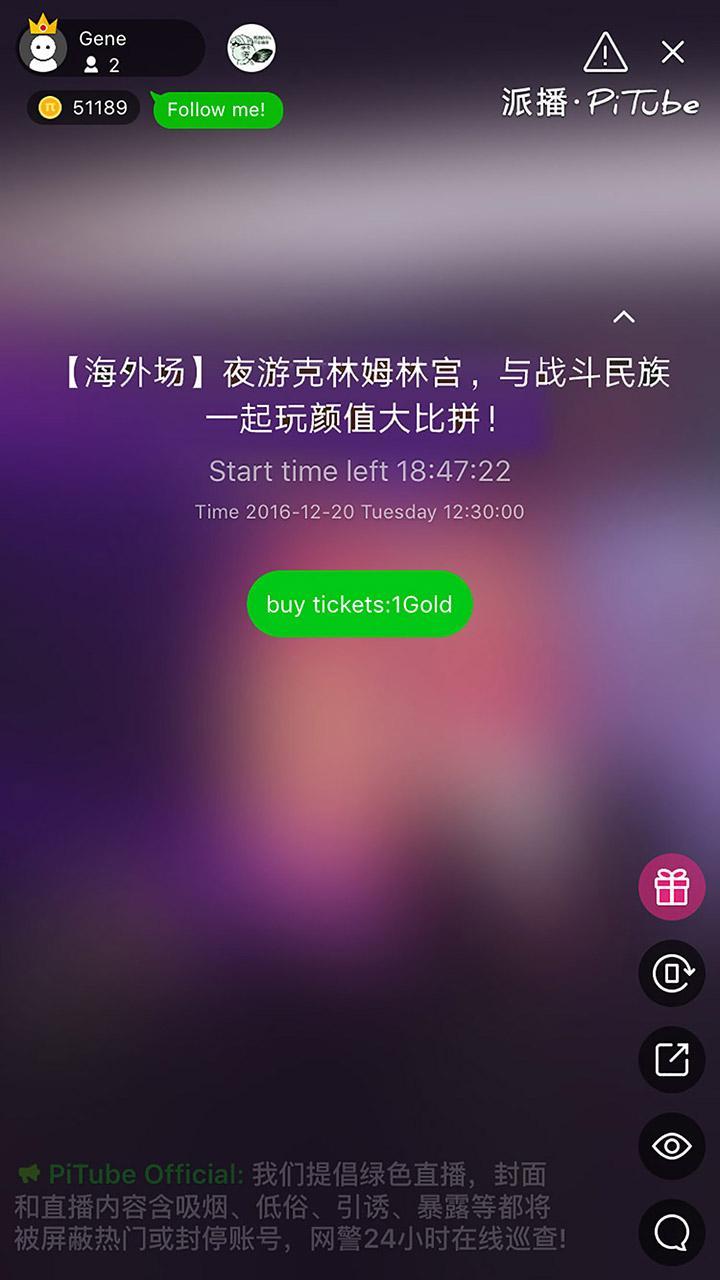Toggle overlay visibility with the eye icon
The width and height of the screenshot is (720, 1280).
(x=672, y=1146)
